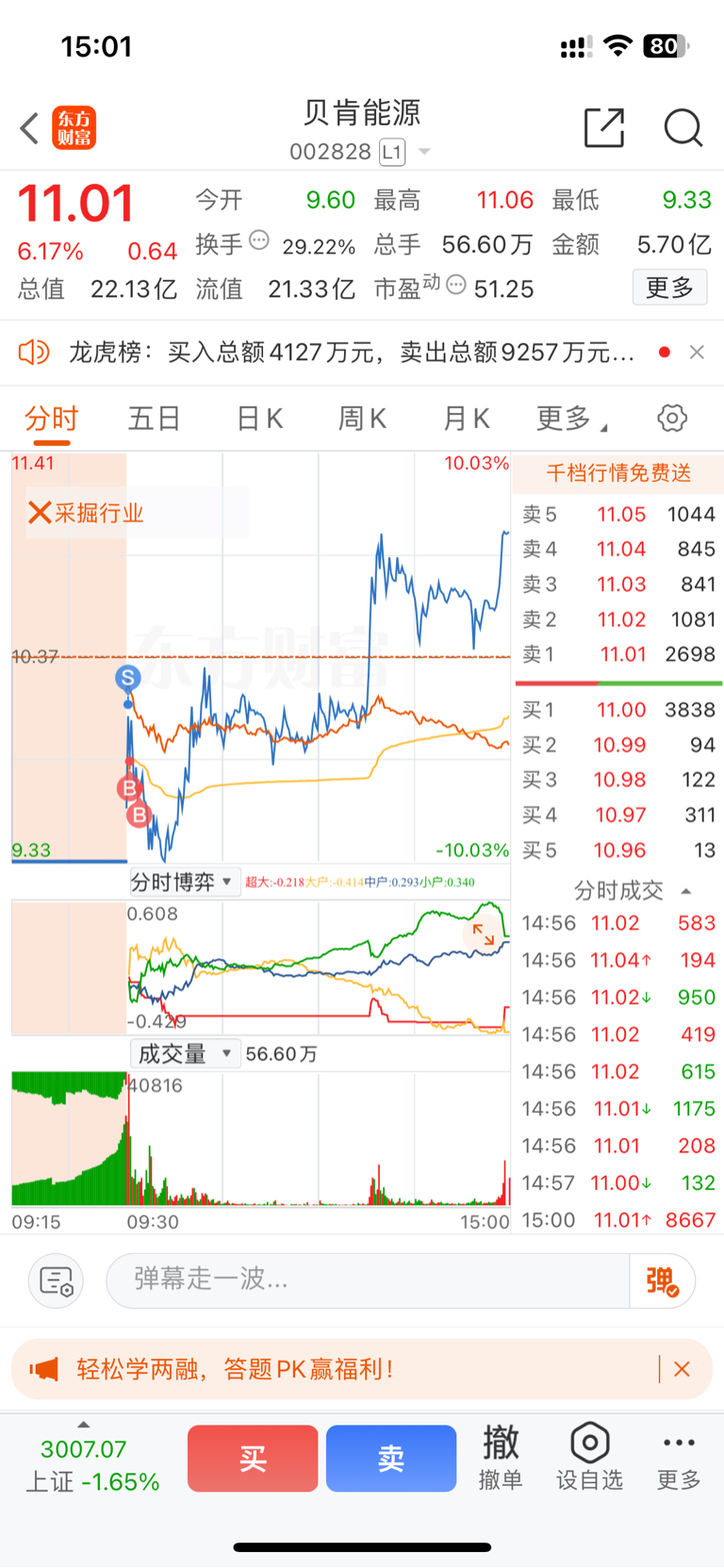This screenshot has height=1568, width=724.
Task: Open search with the magnifier icon
Action: [x=683, y=128]
